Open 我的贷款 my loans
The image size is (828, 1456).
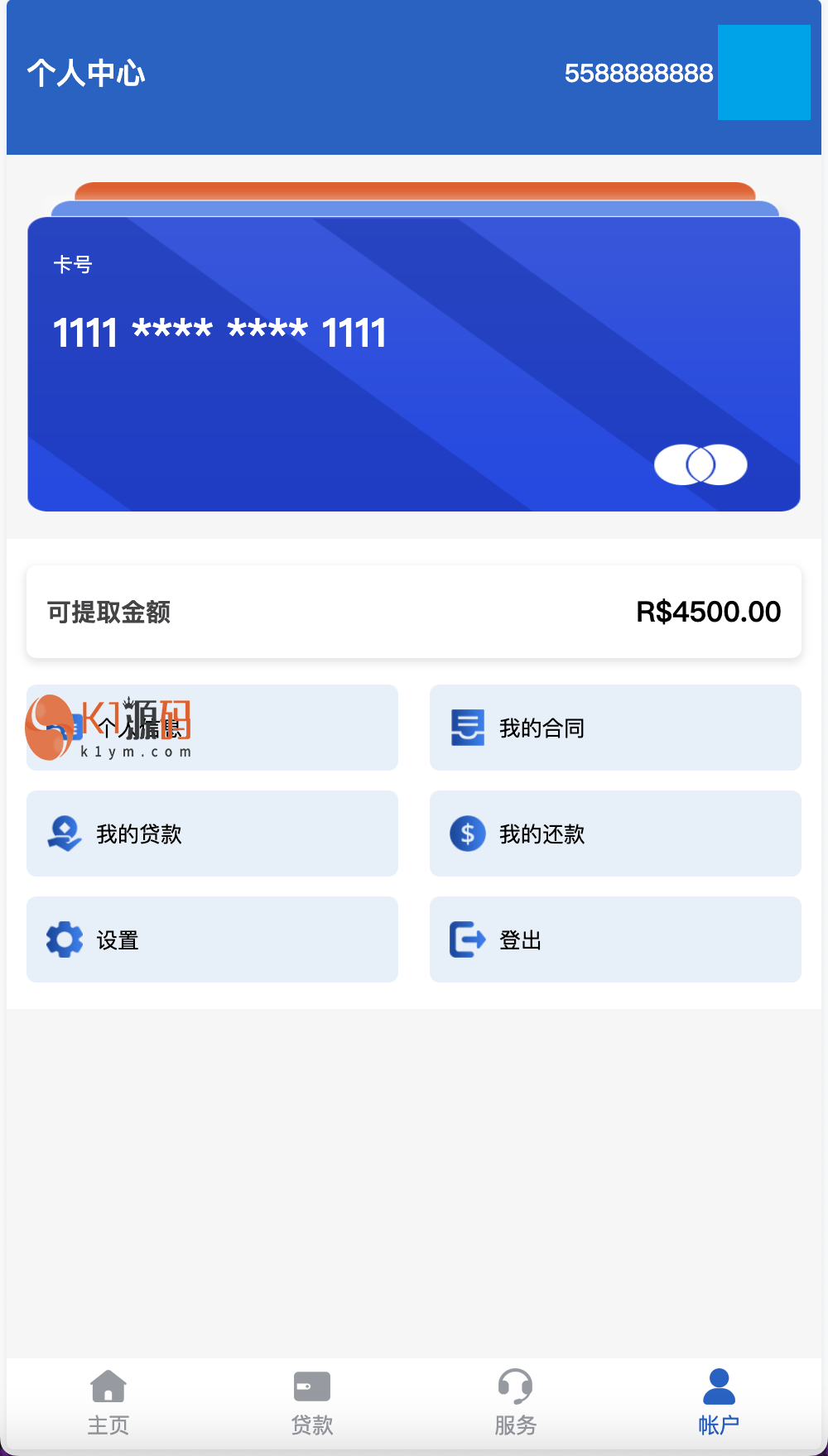(x=212, y=834)
